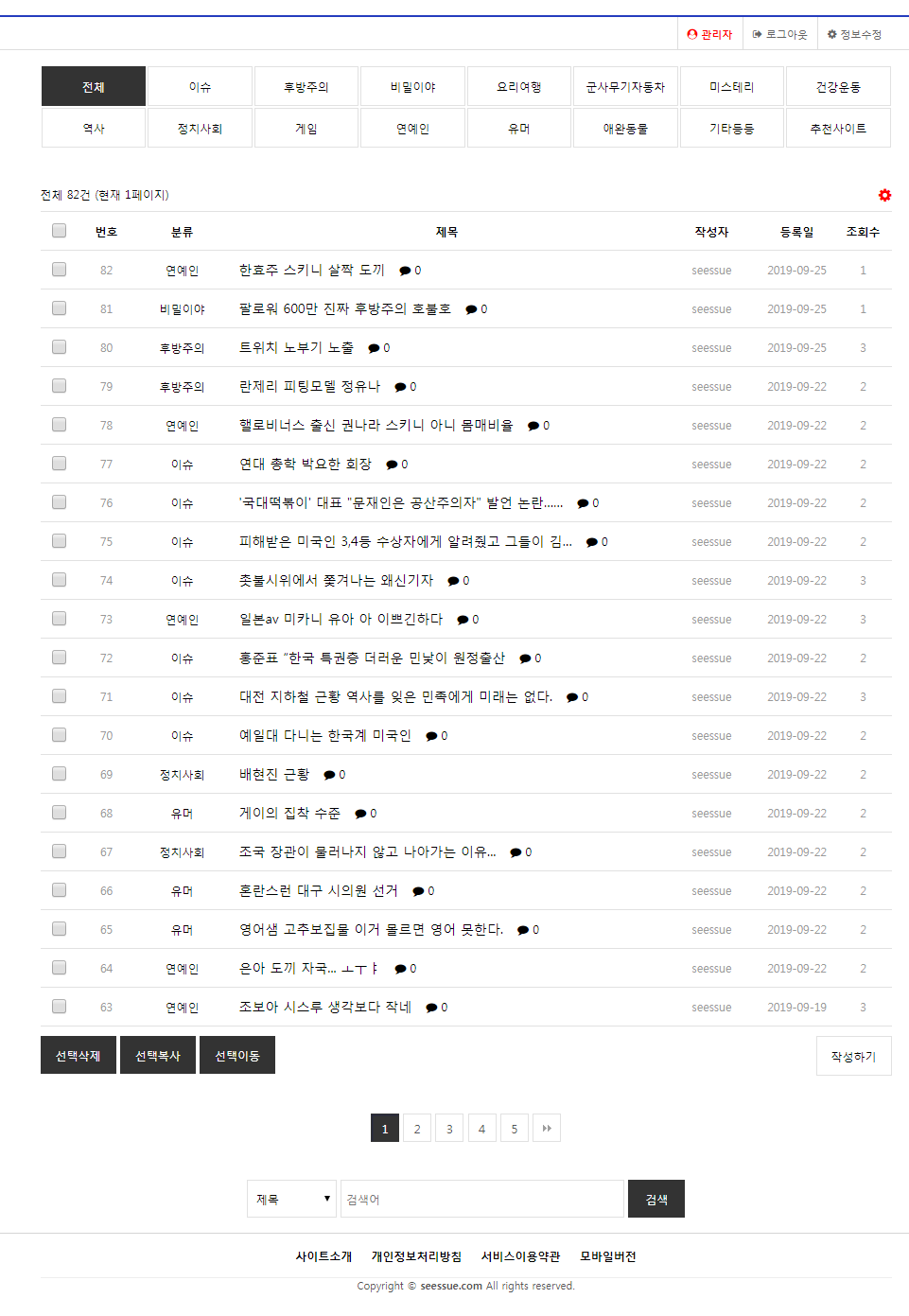The image size is (909, 1316).
Task: Tap 선택복사 button
Action: [x=158, y=1056]
